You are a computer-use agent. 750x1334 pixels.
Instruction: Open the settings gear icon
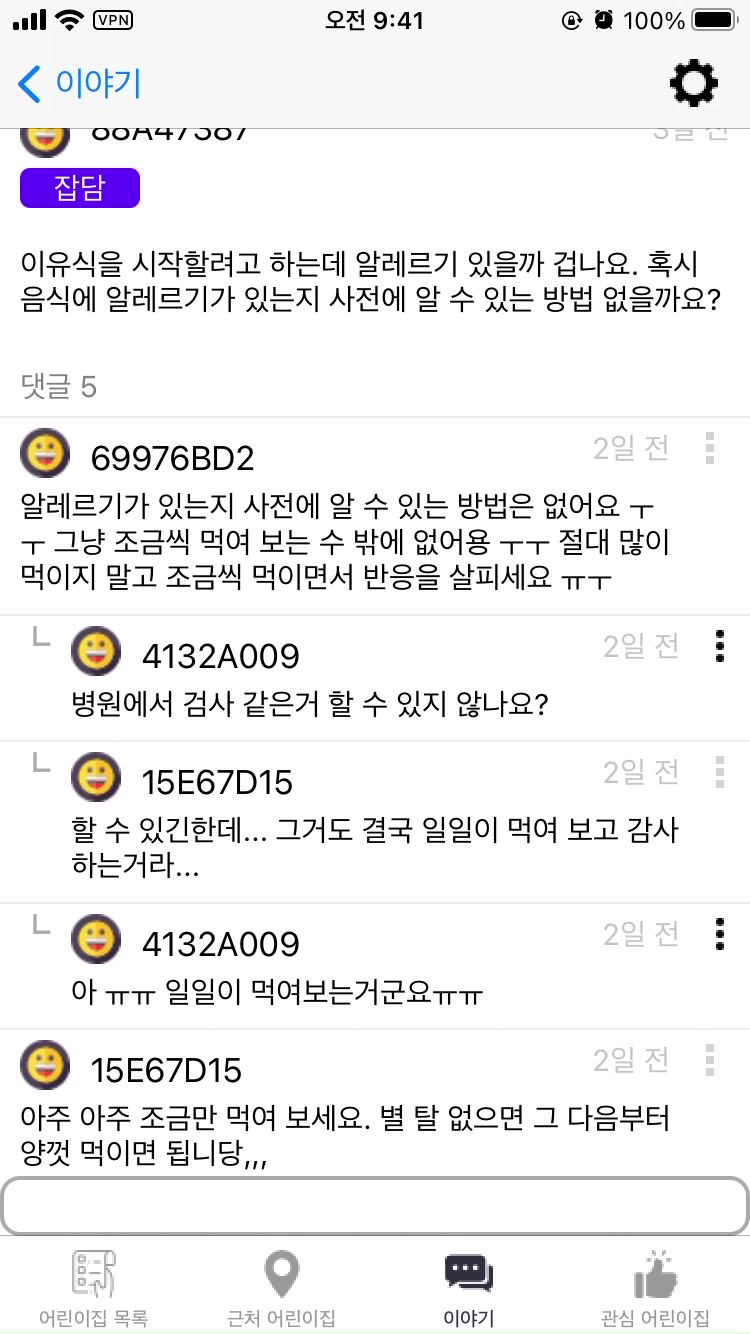point(692,84)
